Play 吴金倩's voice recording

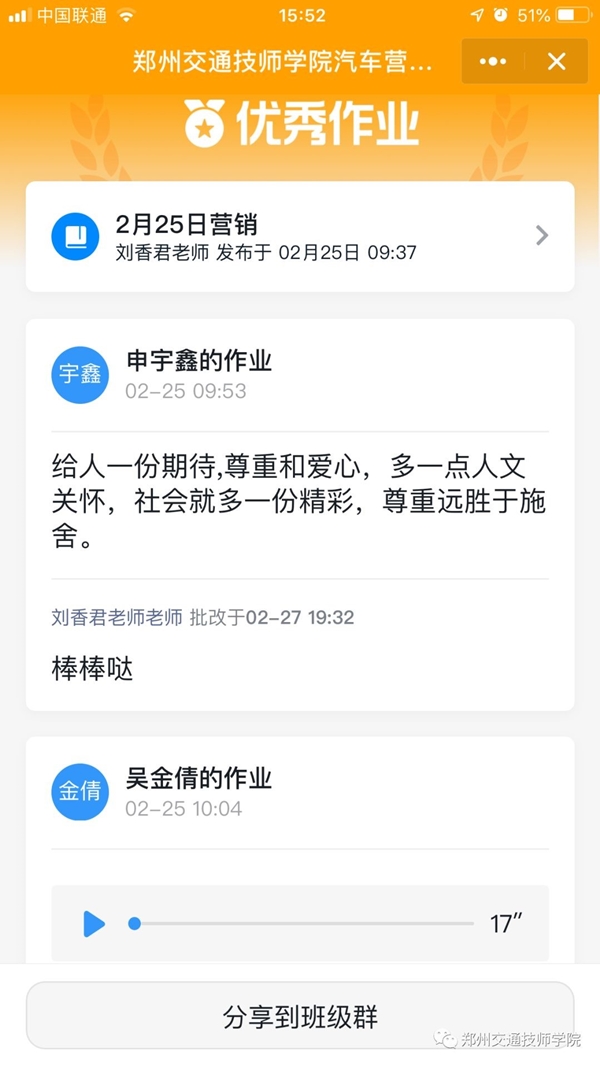pos(94,924)
